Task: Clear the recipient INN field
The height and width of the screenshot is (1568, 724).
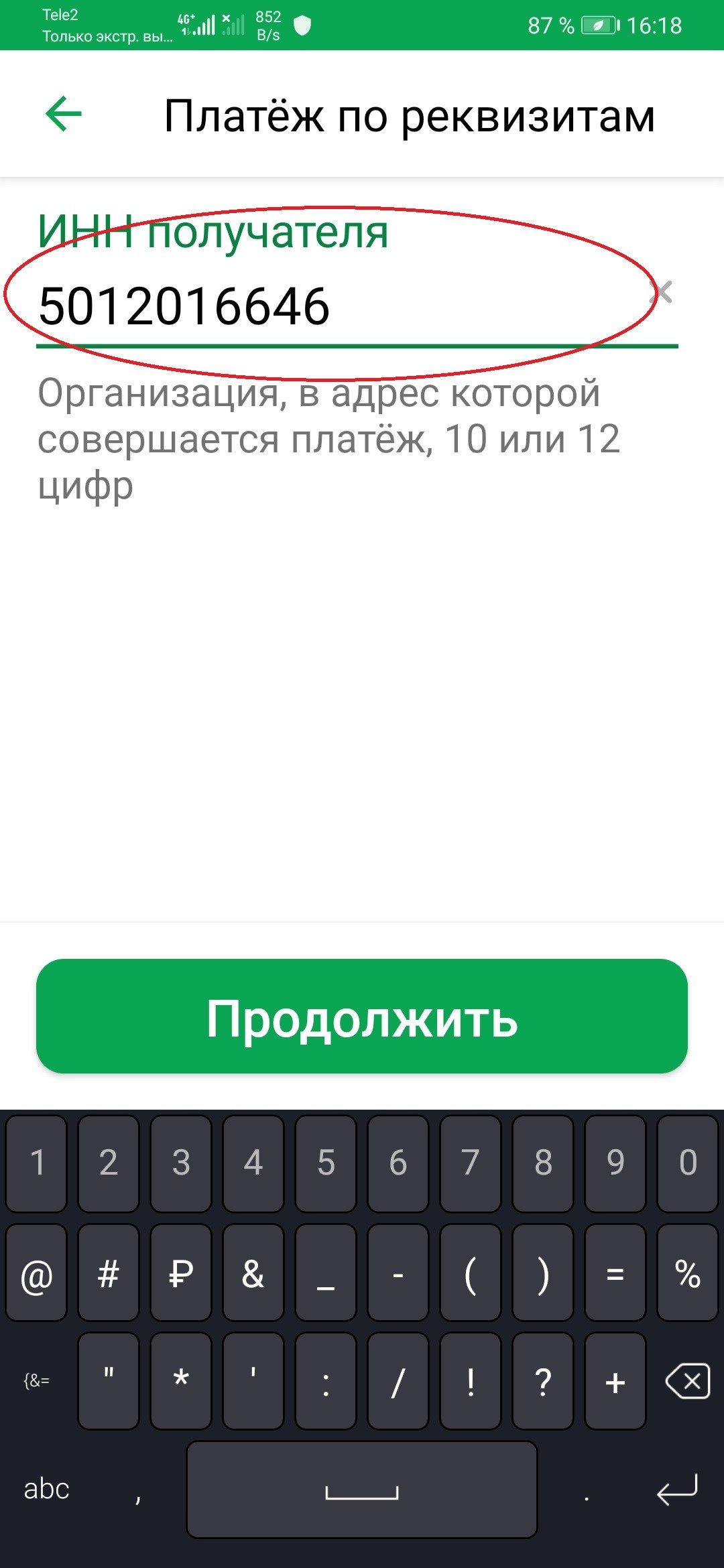Action: point(662,292)
